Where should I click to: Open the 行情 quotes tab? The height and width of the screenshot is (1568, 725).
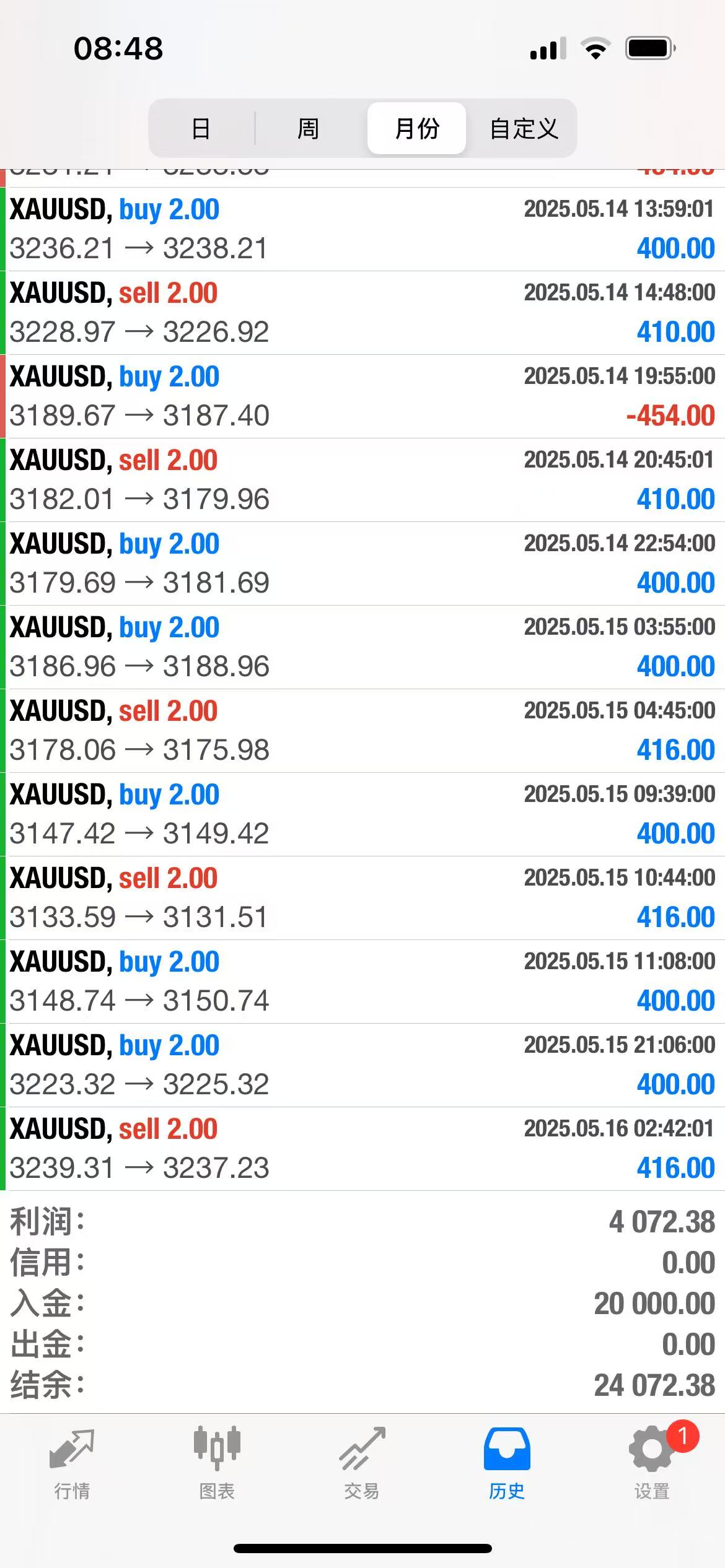(72, 1463)
